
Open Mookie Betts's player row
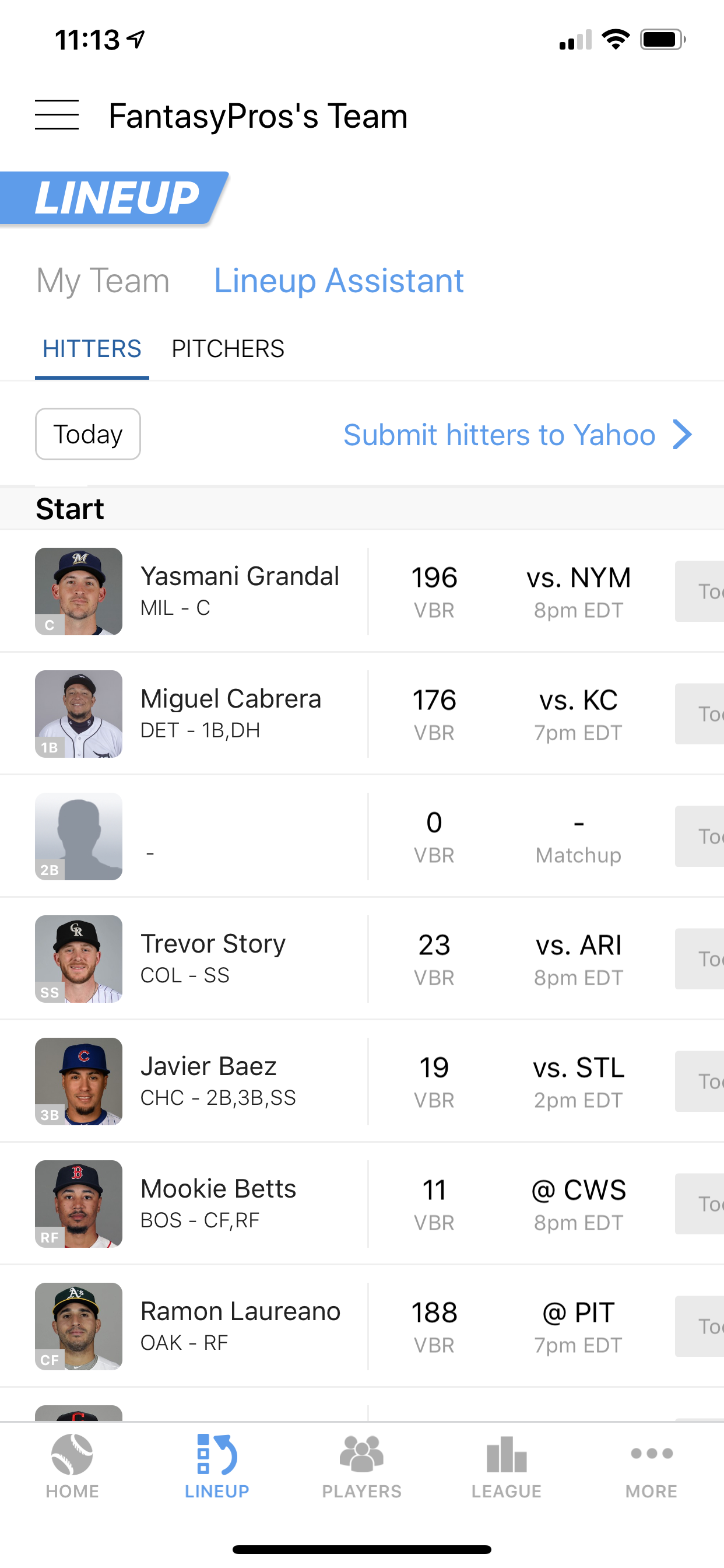coord(218,1203)
